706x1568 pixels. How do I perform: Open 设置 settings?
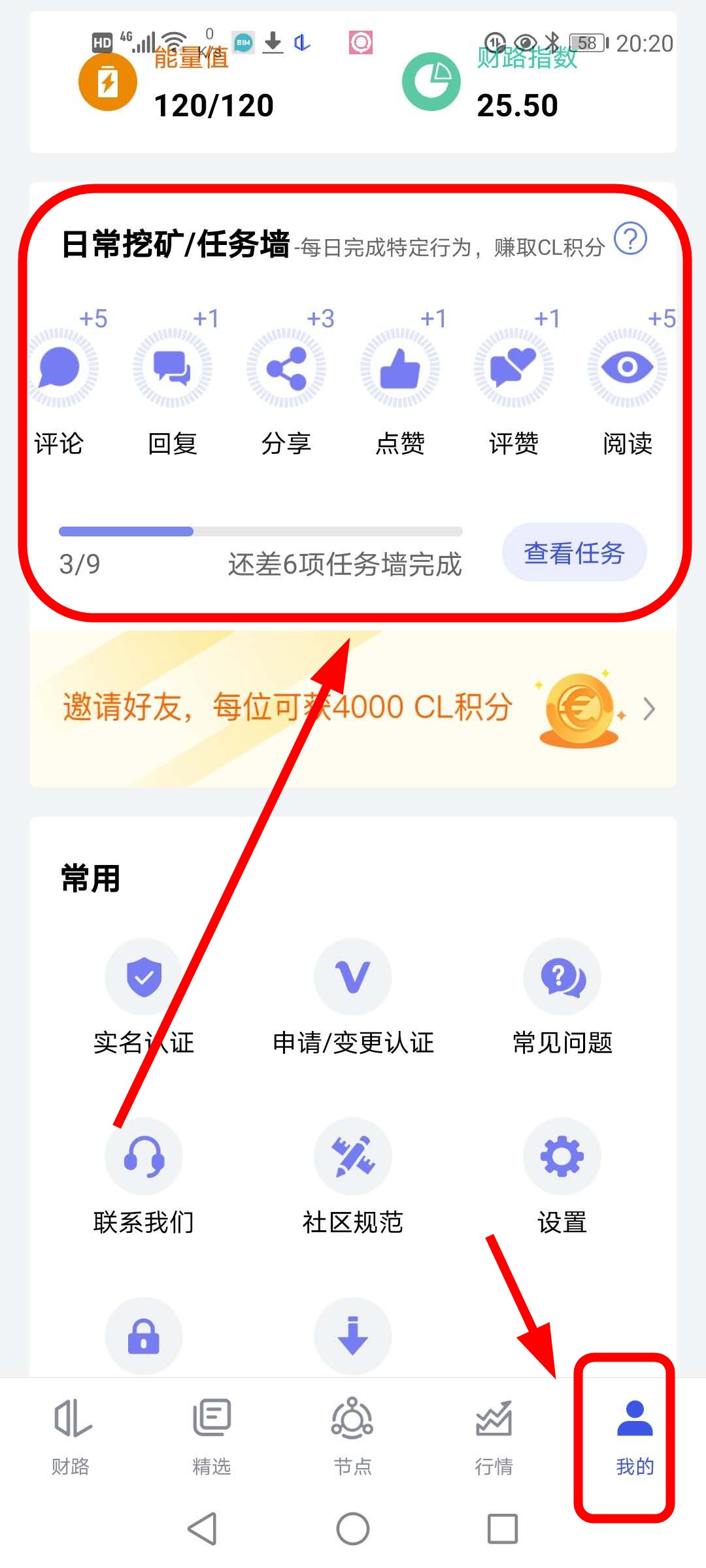tap(562, 1156)
